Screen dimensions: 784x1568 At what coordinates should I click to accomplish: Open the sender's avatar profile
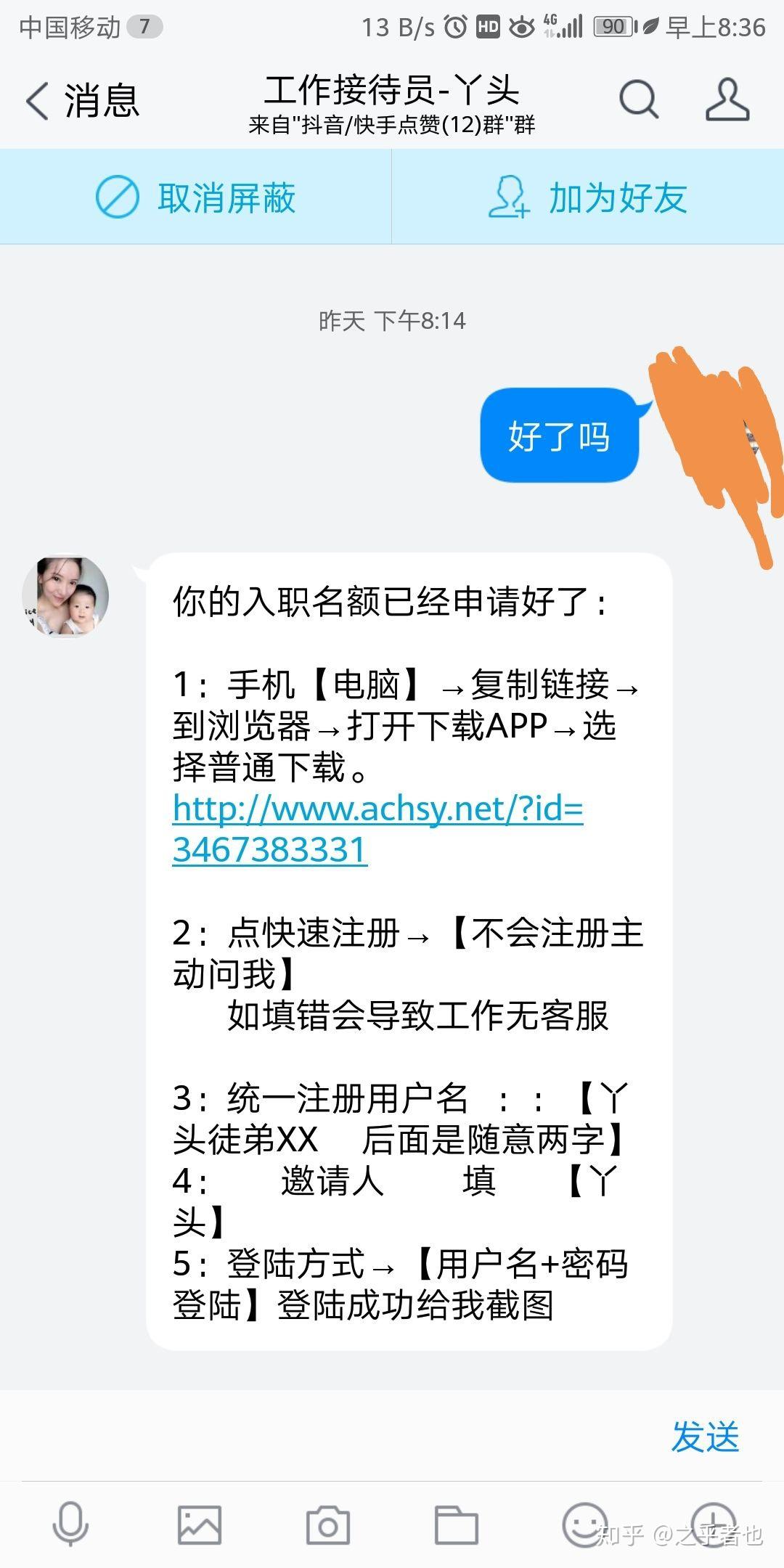(x=66, y=597)
